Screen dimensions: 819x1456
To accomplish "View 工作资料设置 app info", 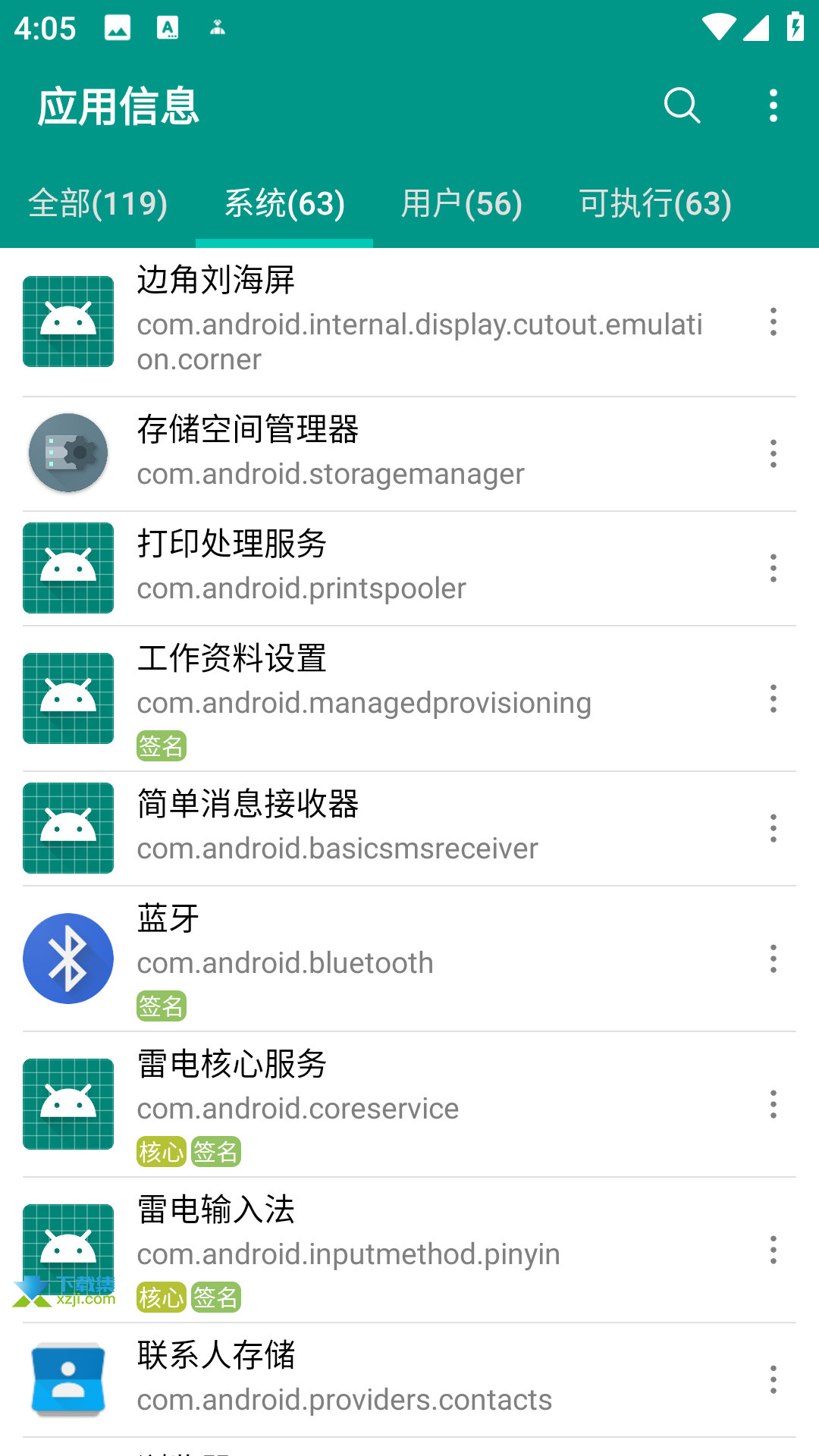I will (409, 698).
